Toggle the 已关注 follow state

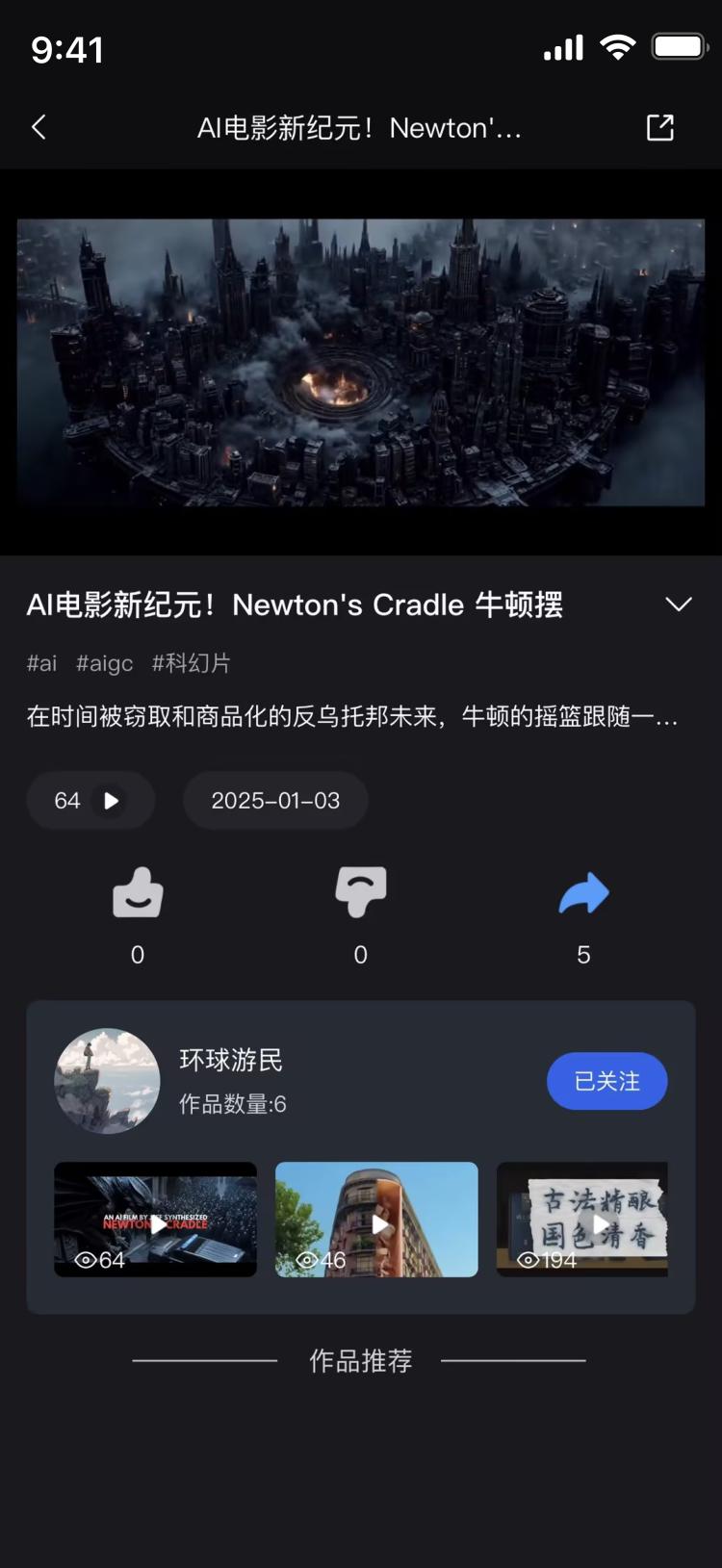(607, 1081)
